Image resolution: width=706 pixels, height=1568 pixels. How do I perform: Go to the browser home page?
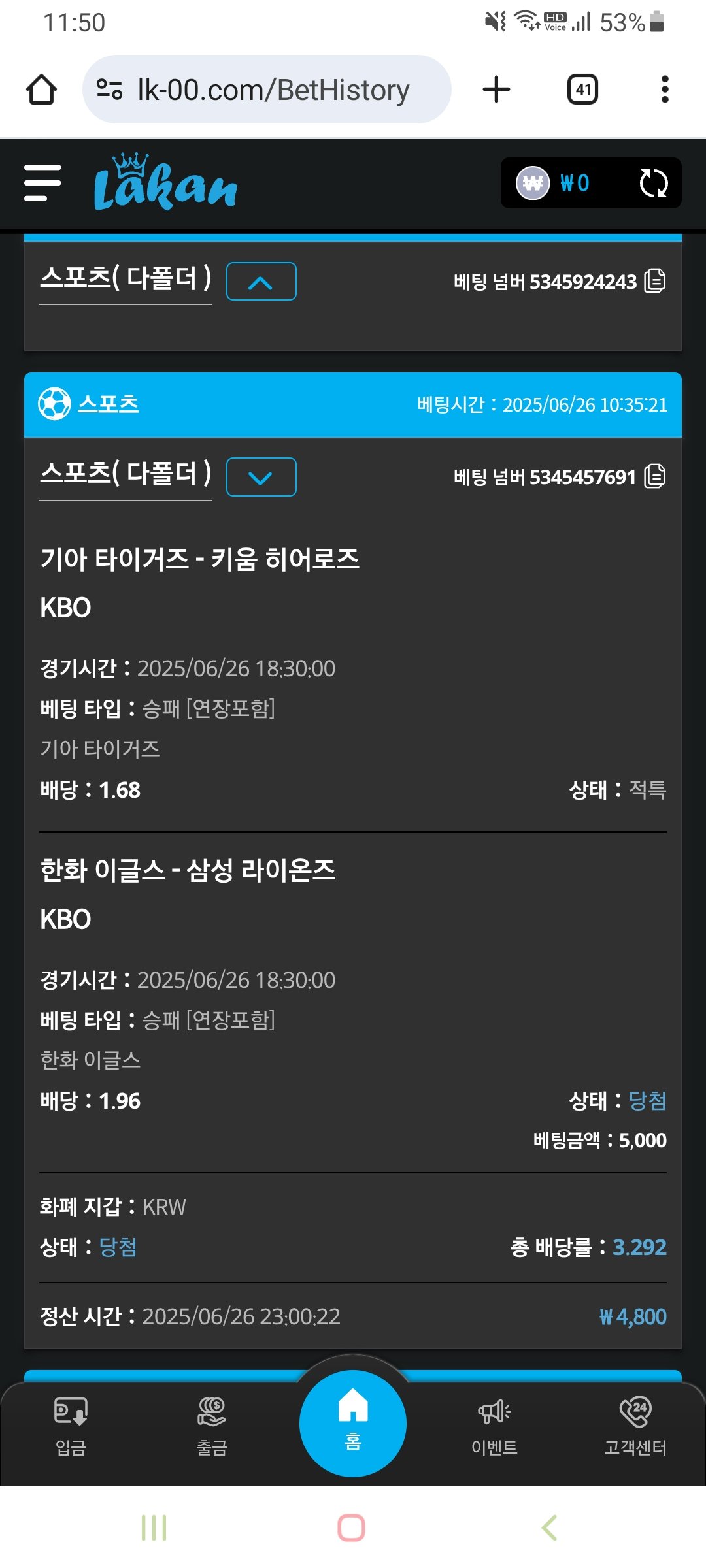click(41, 90)
